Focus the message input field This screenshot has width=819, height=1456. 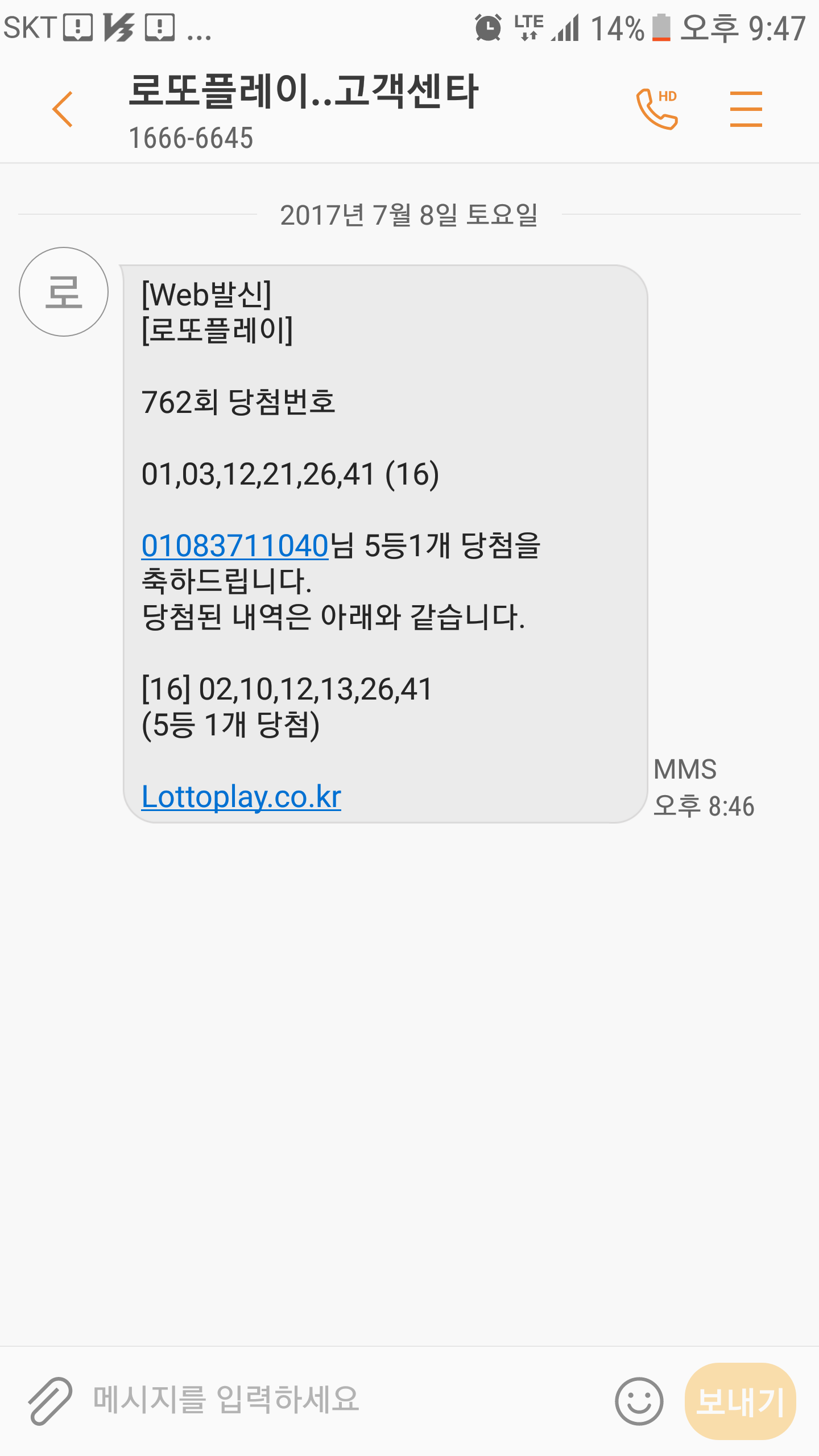click(x=341, y=1400)
